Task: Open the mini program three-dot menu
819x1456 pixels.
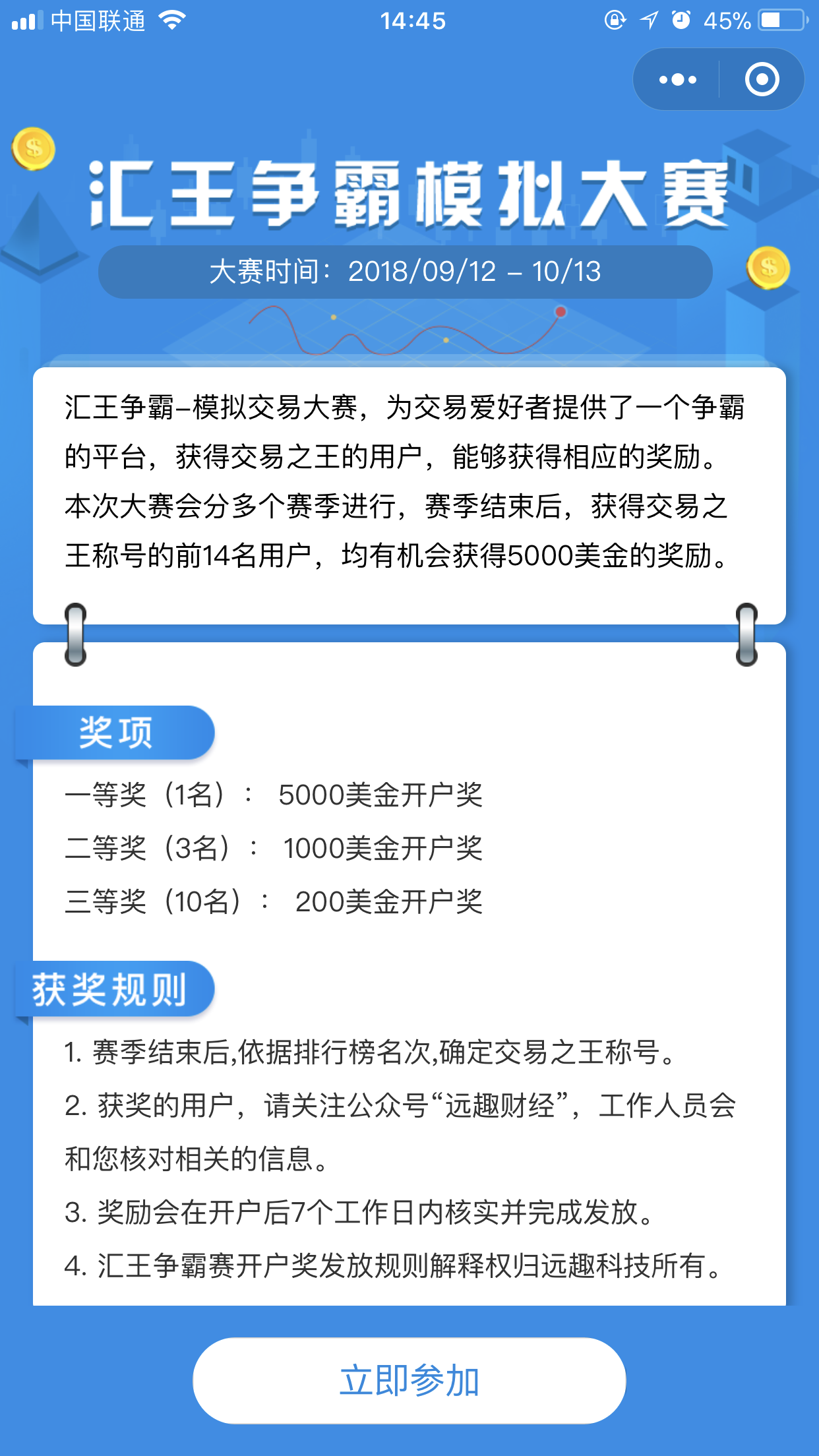Action: click(677, 80)
